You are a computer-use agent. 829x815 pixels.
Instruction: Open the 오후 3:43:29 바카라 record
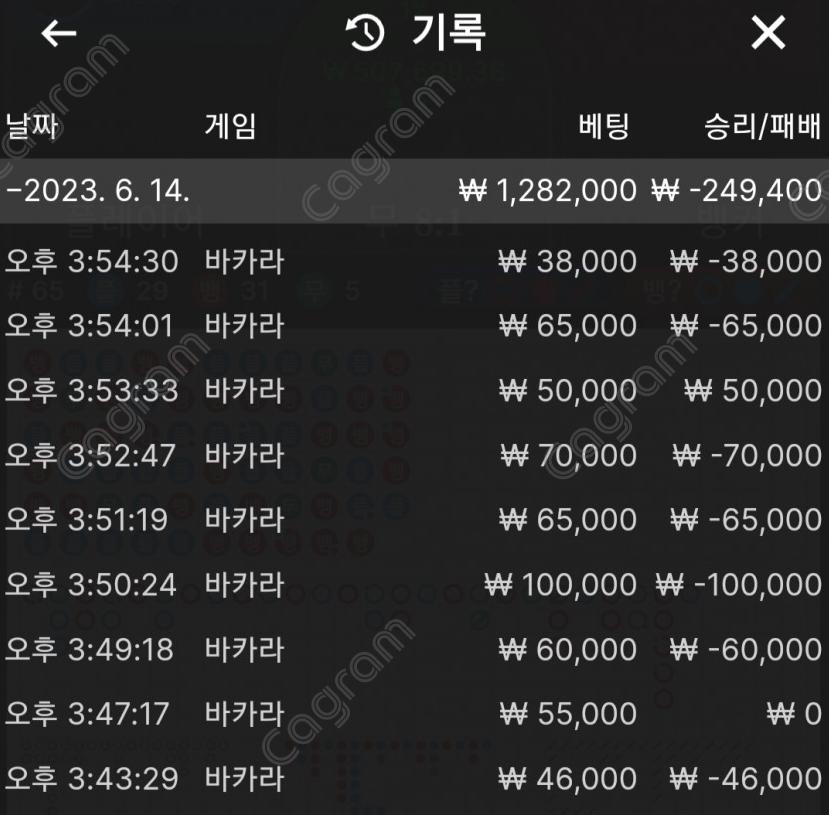click(x=414, y=778)
